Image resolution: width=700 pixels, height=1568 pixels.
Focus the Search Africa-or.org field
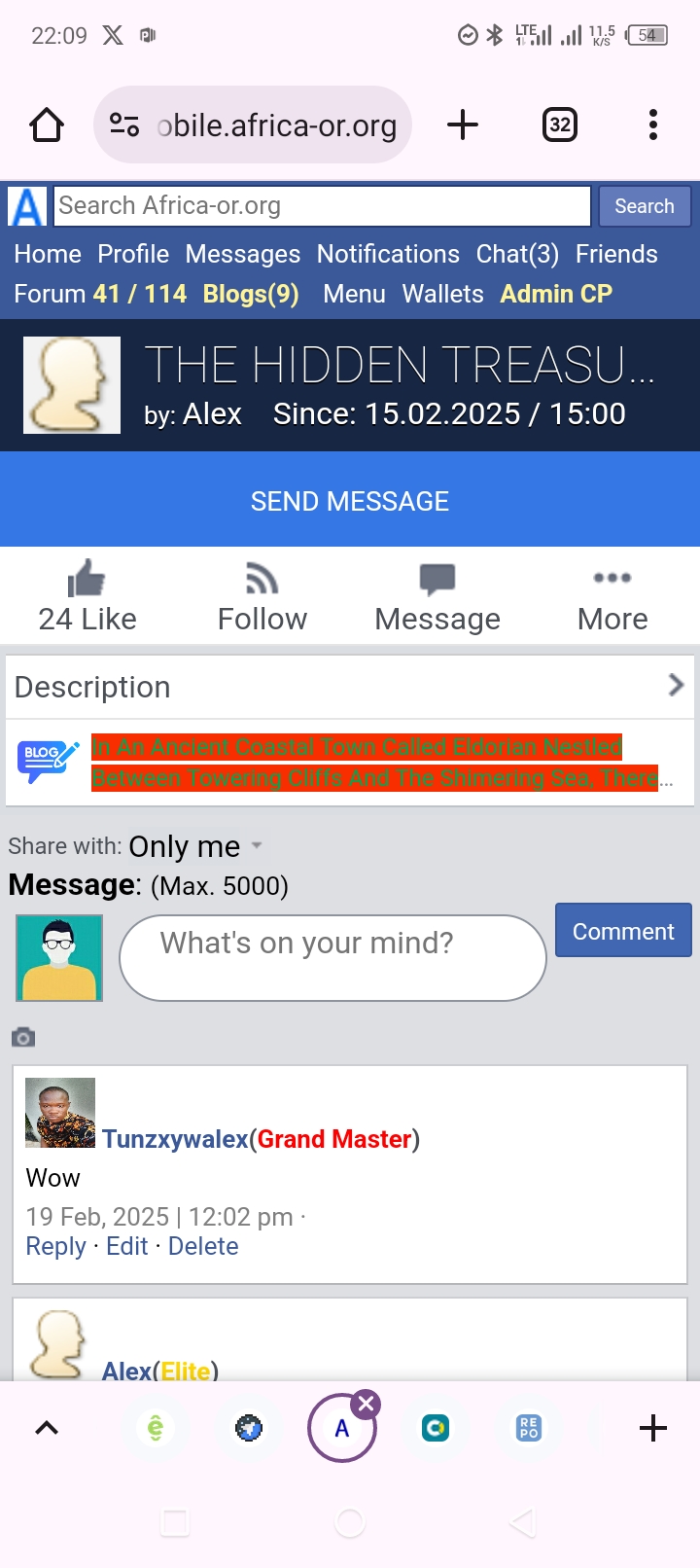(322, 206)
